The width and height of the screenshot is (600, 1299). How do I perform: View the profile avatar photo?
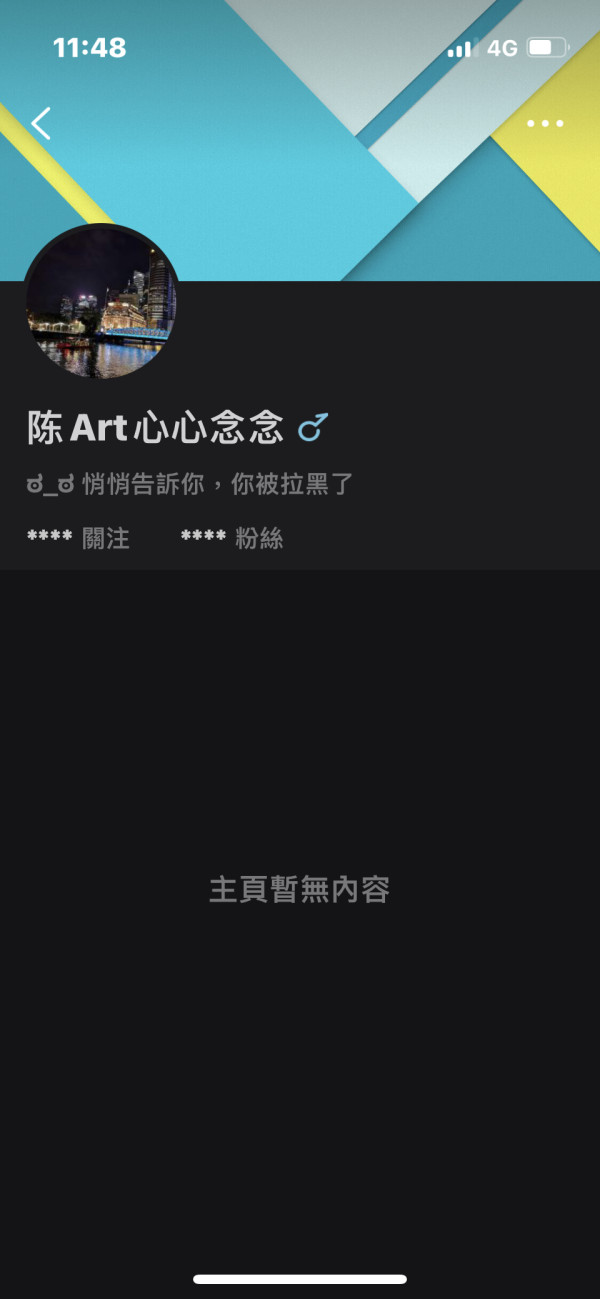click(101, 302)
